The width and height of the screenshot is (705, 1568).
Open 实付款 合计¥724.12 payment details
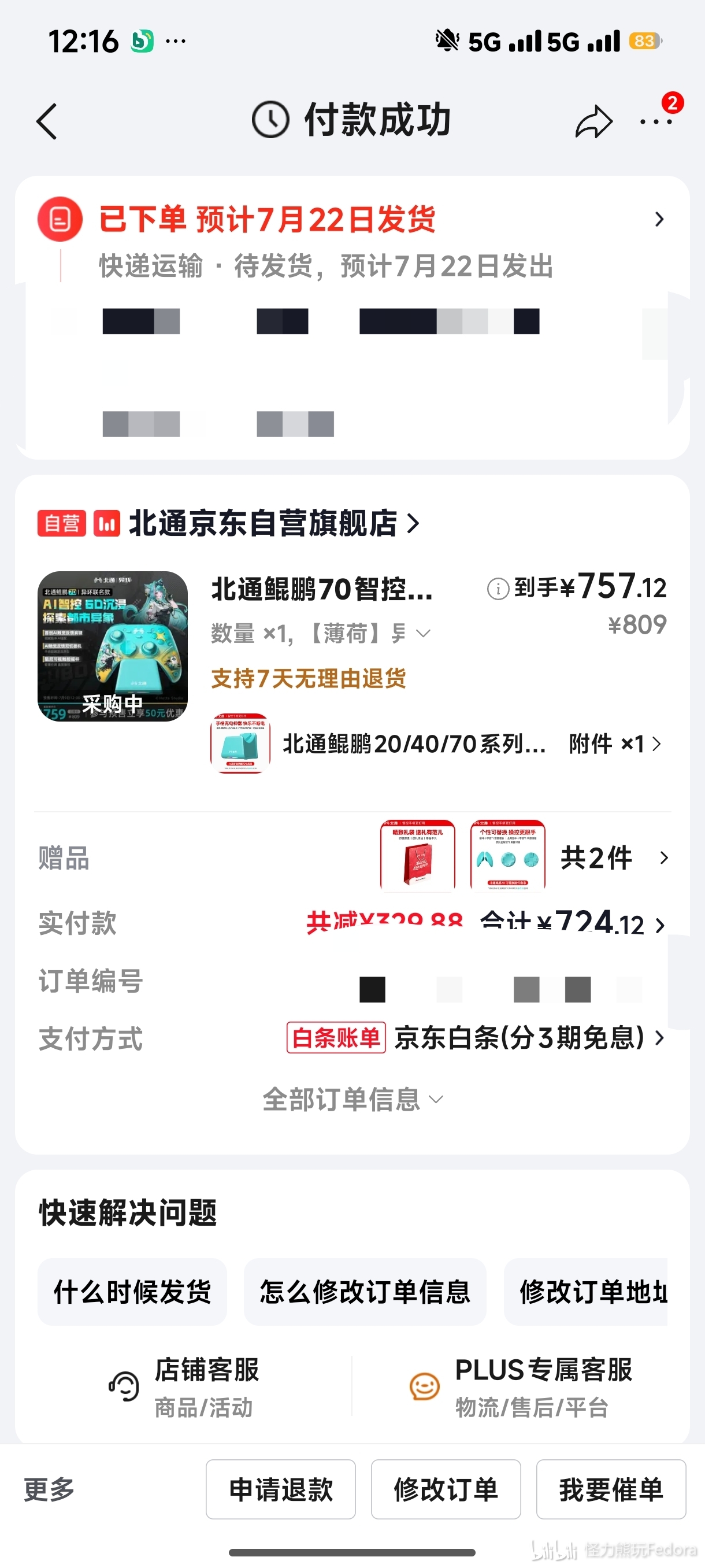[x=353, y=923]
